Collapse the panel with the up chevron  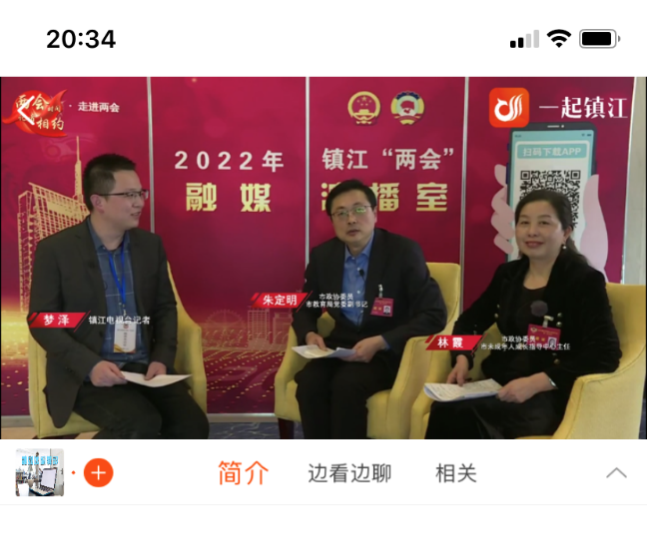coord(616,473)
